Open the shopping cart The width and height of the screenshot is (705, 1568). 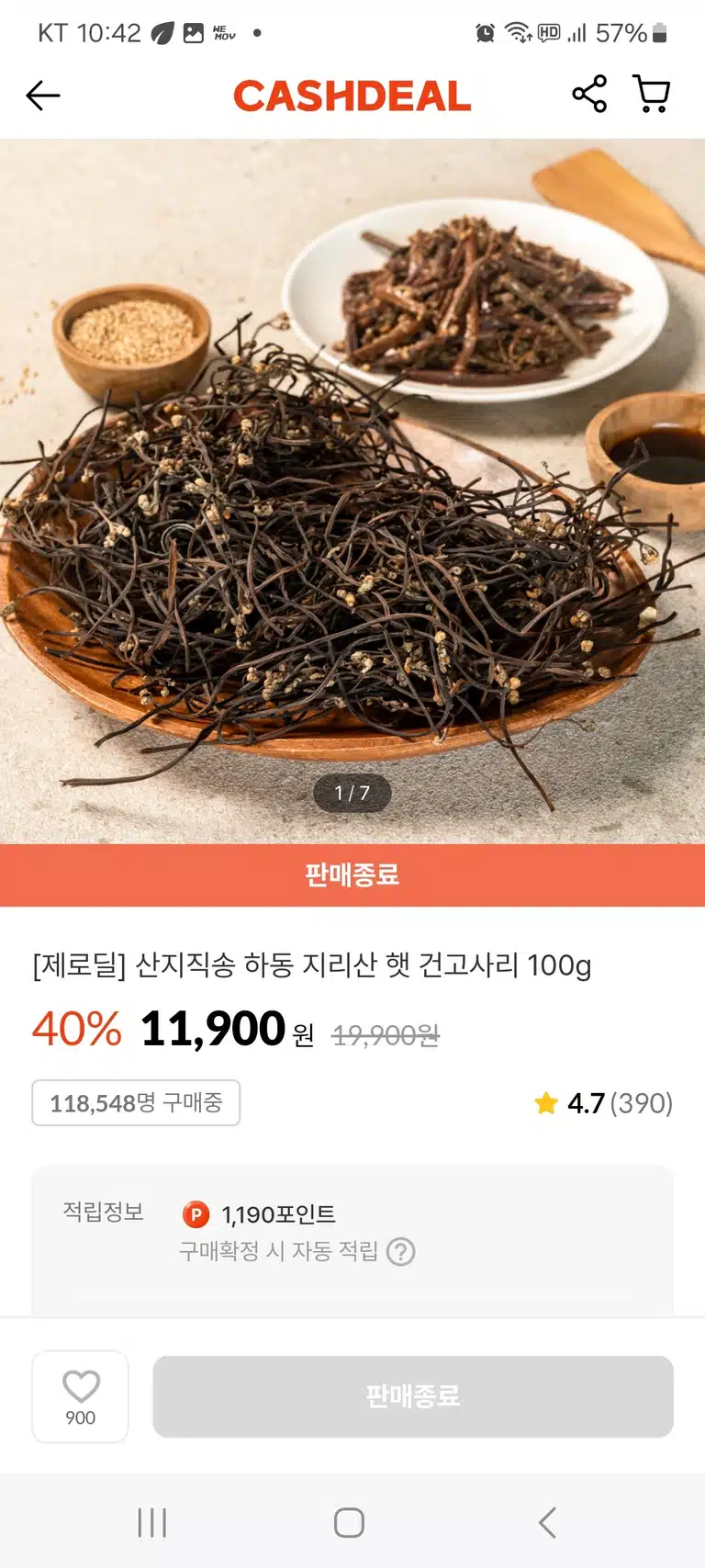pyautogui.click(x=652, y=94)
